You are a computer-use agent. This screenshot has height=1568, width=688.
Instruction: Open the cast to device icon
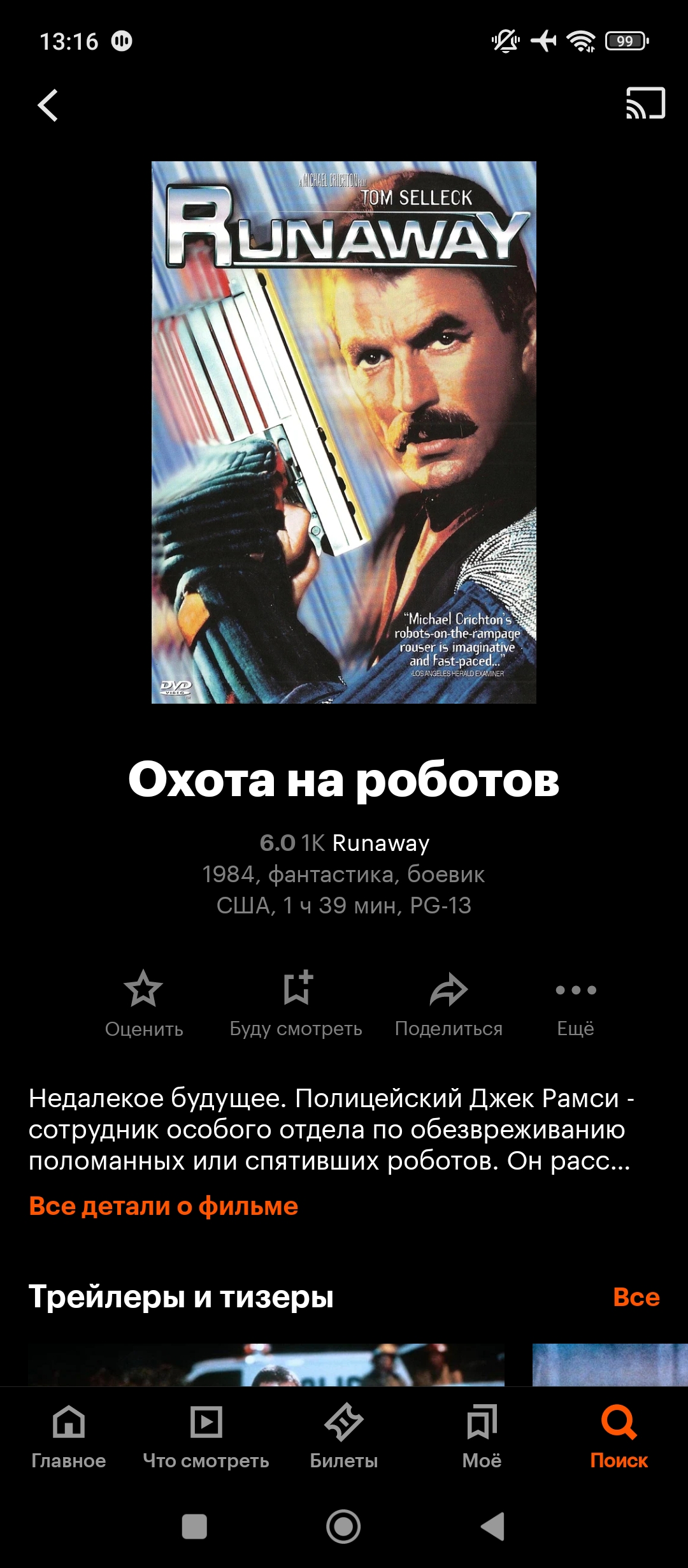pos(645,103)
